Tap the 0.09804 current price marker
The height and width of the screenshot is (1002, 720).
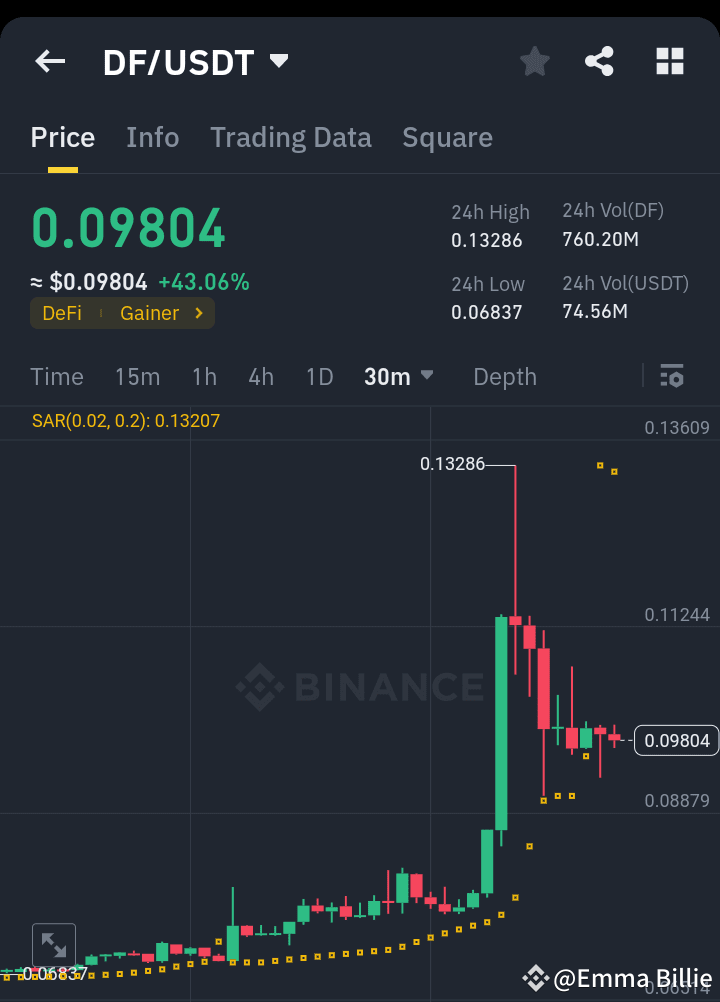click(x=676, y=740)
